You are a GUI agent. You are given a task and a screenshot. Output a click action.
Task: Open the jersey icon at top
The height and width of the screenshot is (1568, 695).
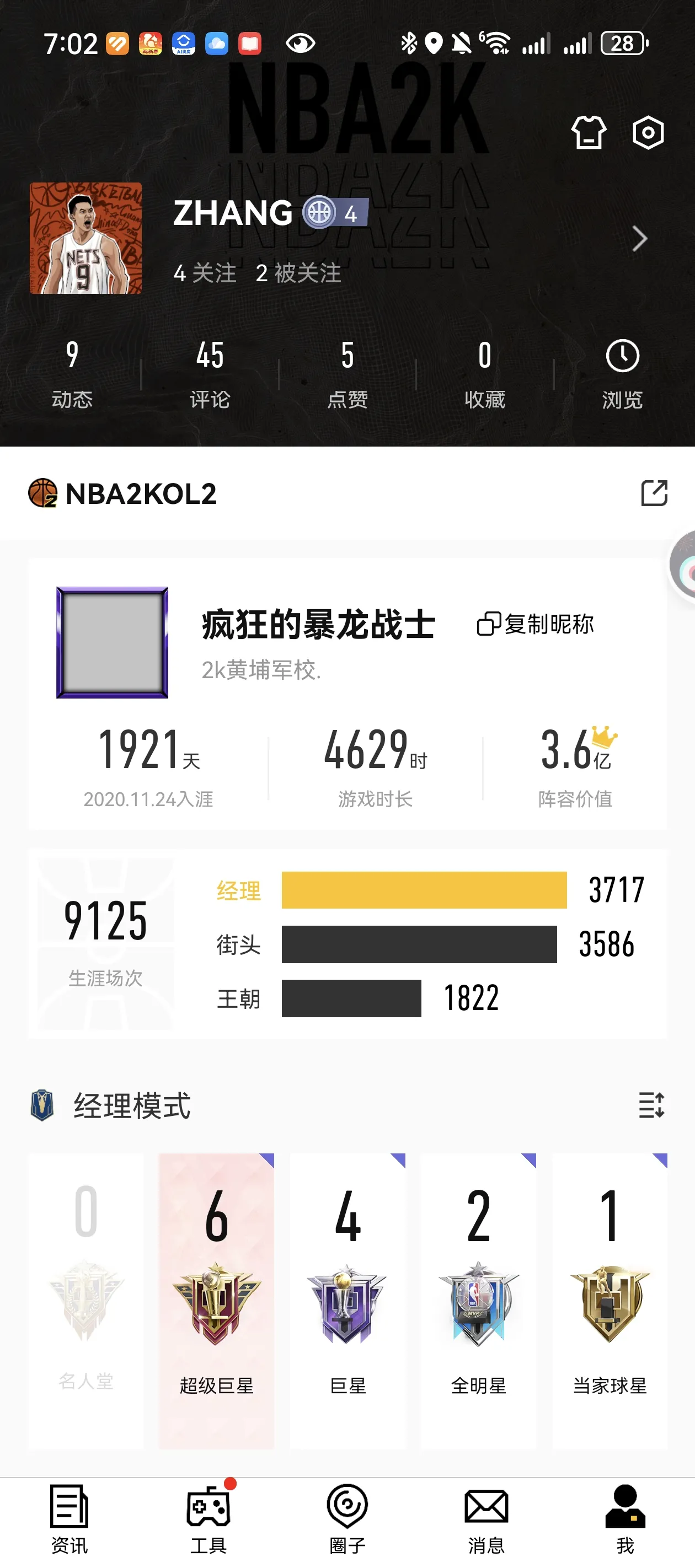[589, 132]
